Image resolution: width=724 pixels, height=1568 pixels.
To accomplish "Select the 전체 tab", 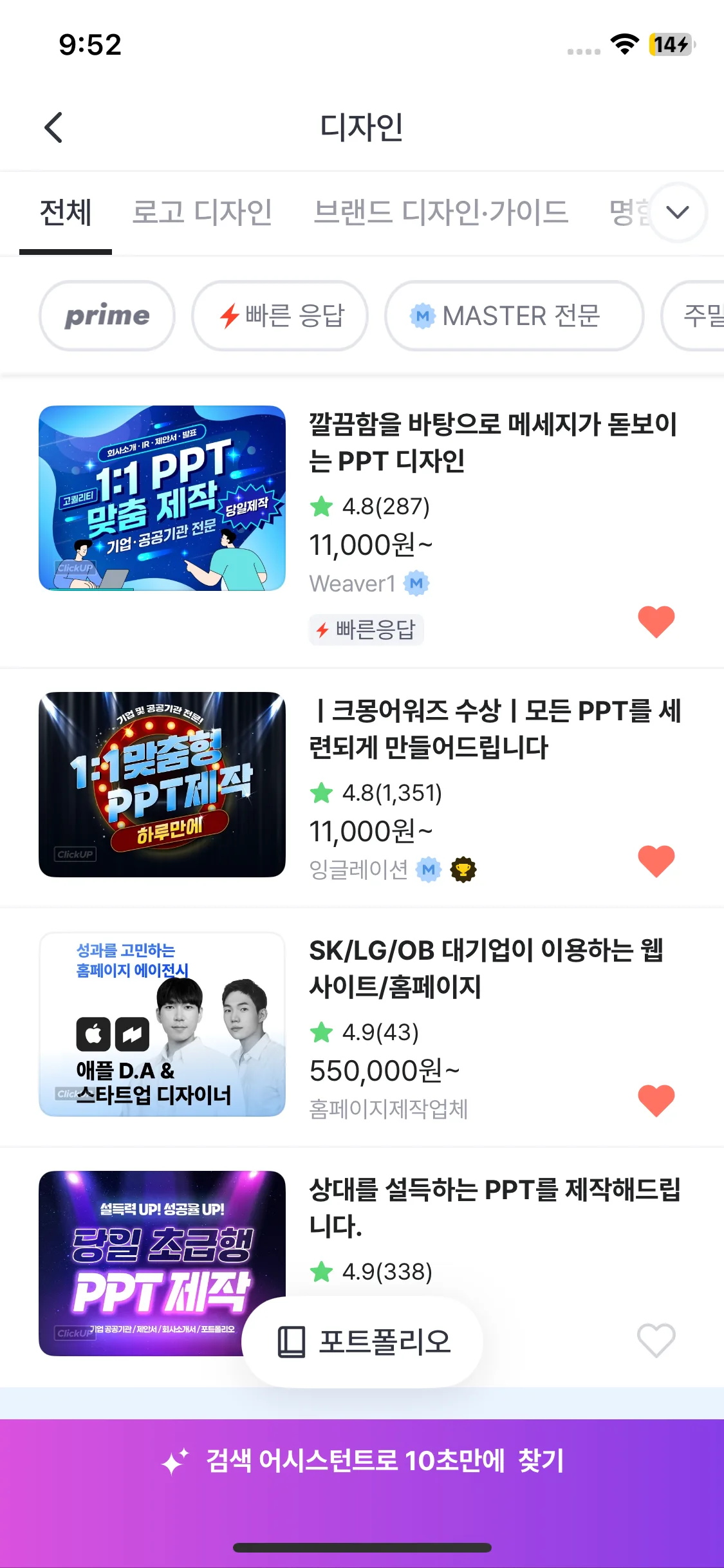I will pyautogui.click(x=66, y=212).
